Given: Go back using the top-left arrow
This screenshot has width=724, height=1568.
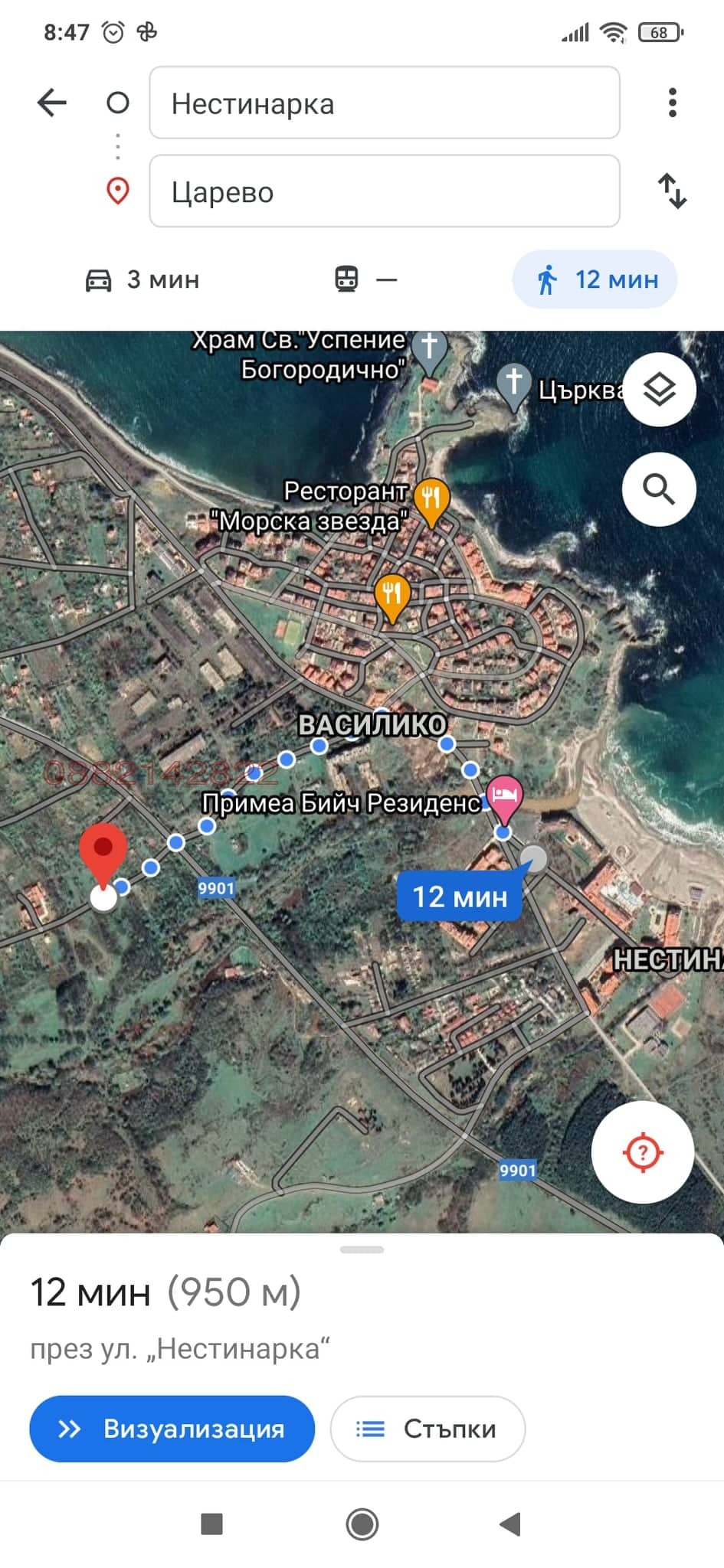Looking at the screenshot, I should (52, 103).
